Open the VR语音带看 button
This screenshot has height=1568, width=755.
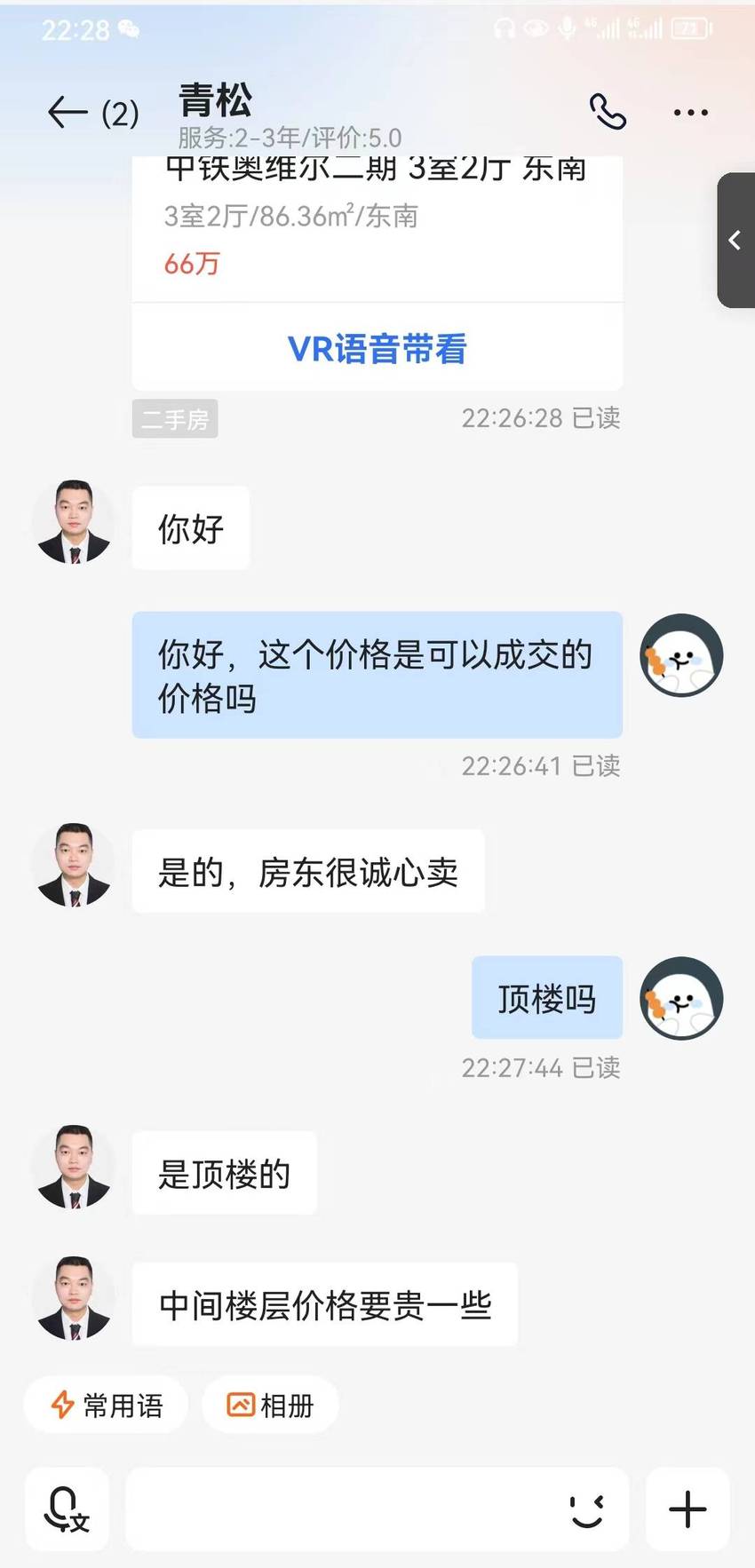(x=377, y=348)
